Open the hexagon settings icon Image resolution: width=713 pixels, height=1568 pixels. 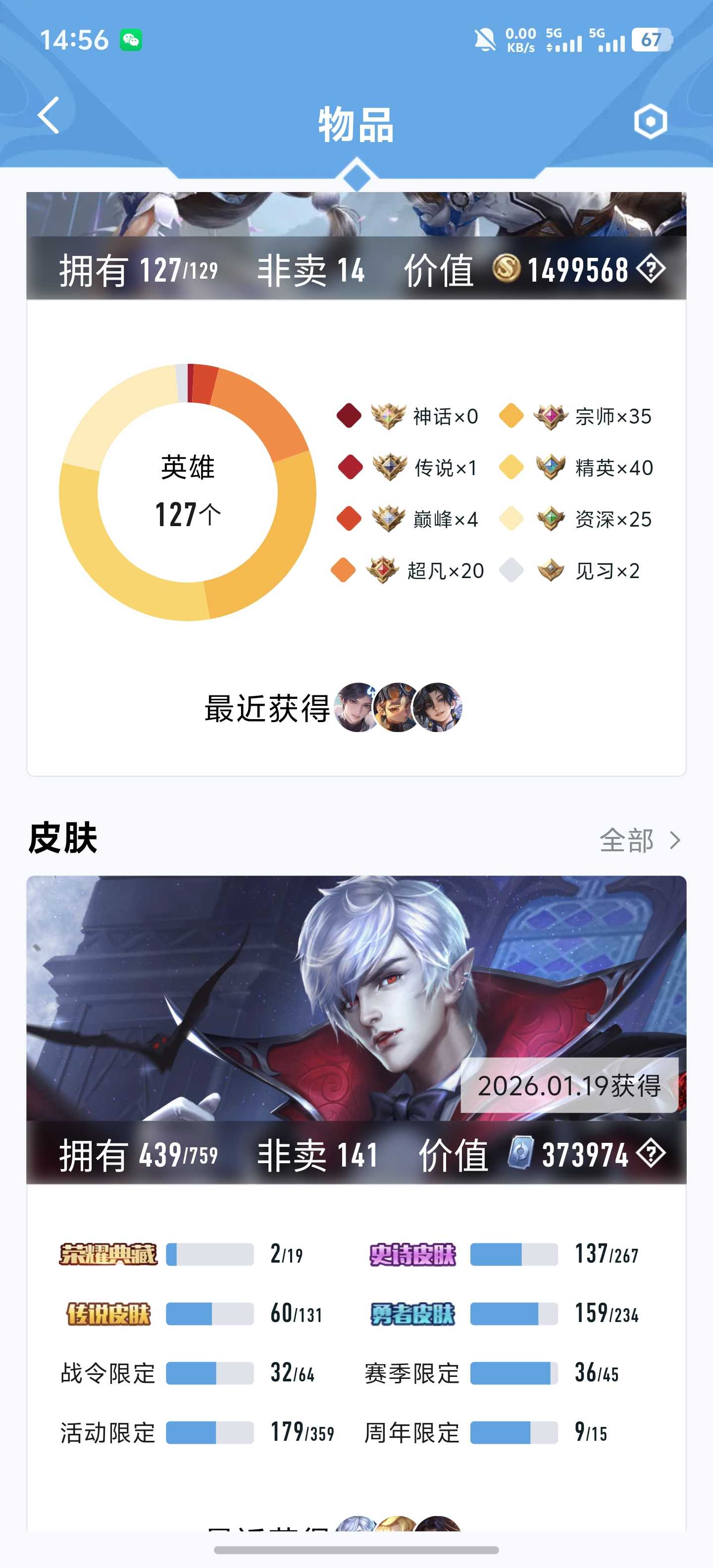(650, 121)
